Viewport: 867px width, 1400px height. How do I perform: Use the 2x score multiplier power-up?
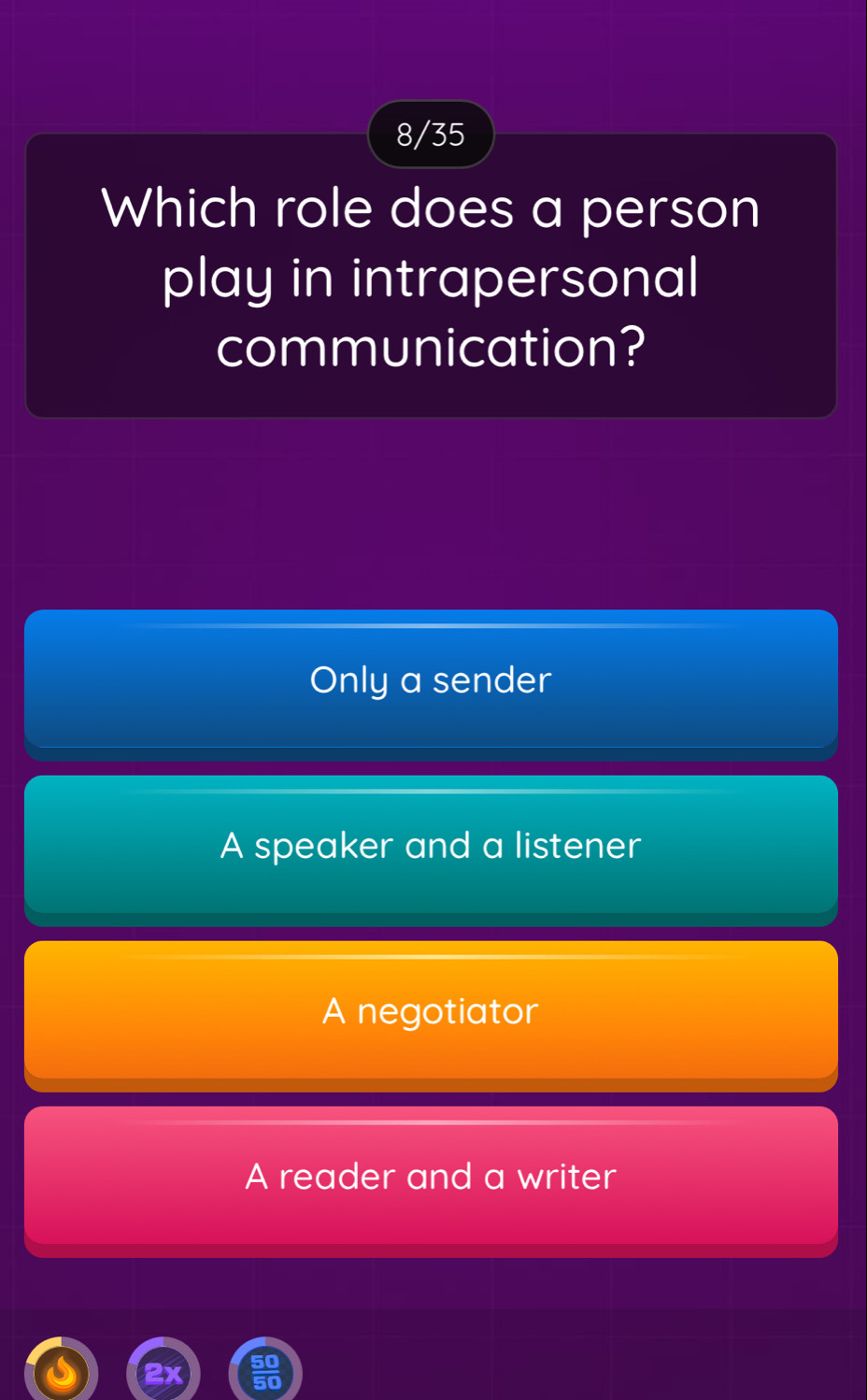(164, 1371)
